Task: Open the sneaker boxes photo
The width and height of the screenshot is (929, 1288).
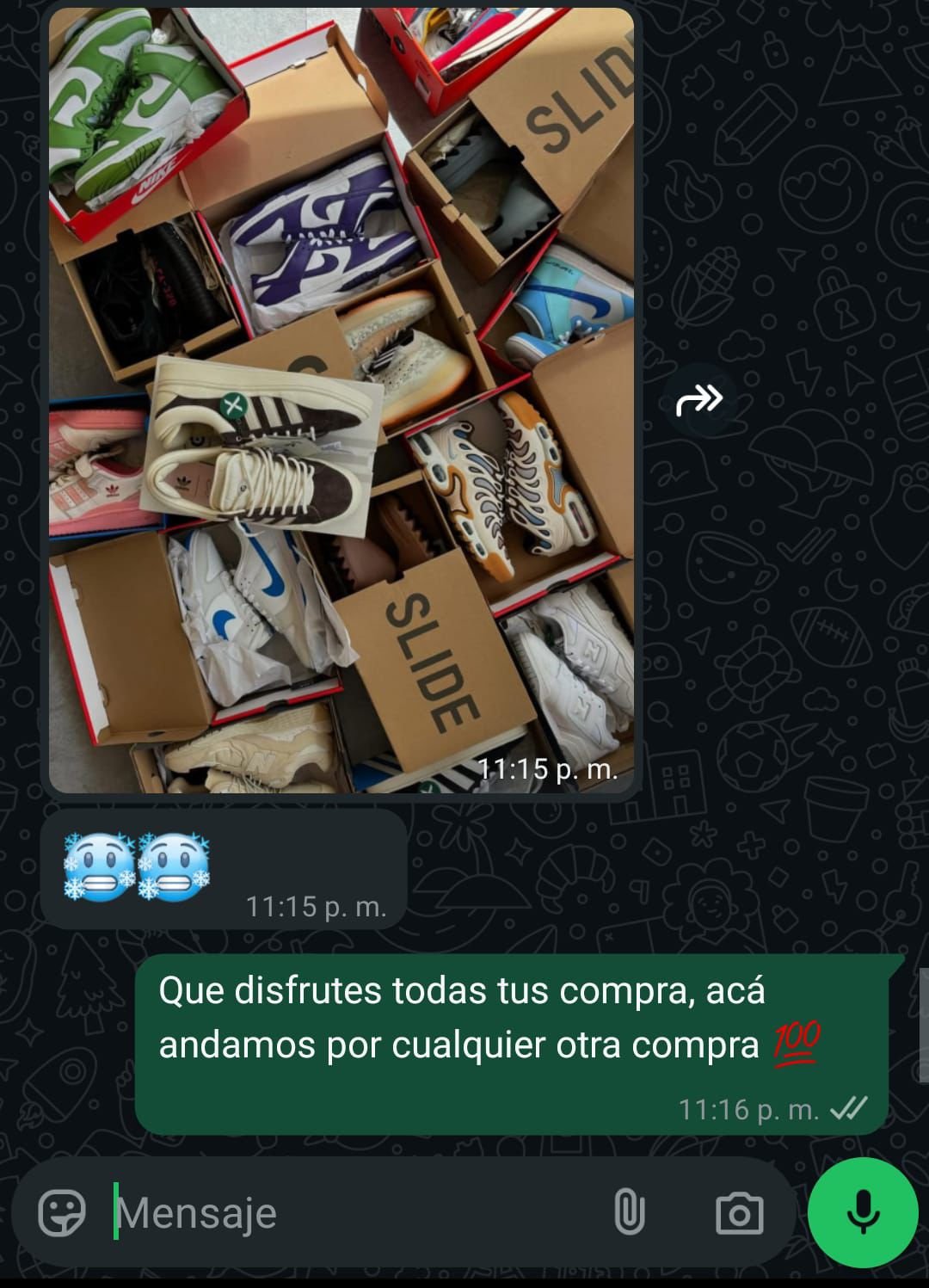Action: click(341, 400)
